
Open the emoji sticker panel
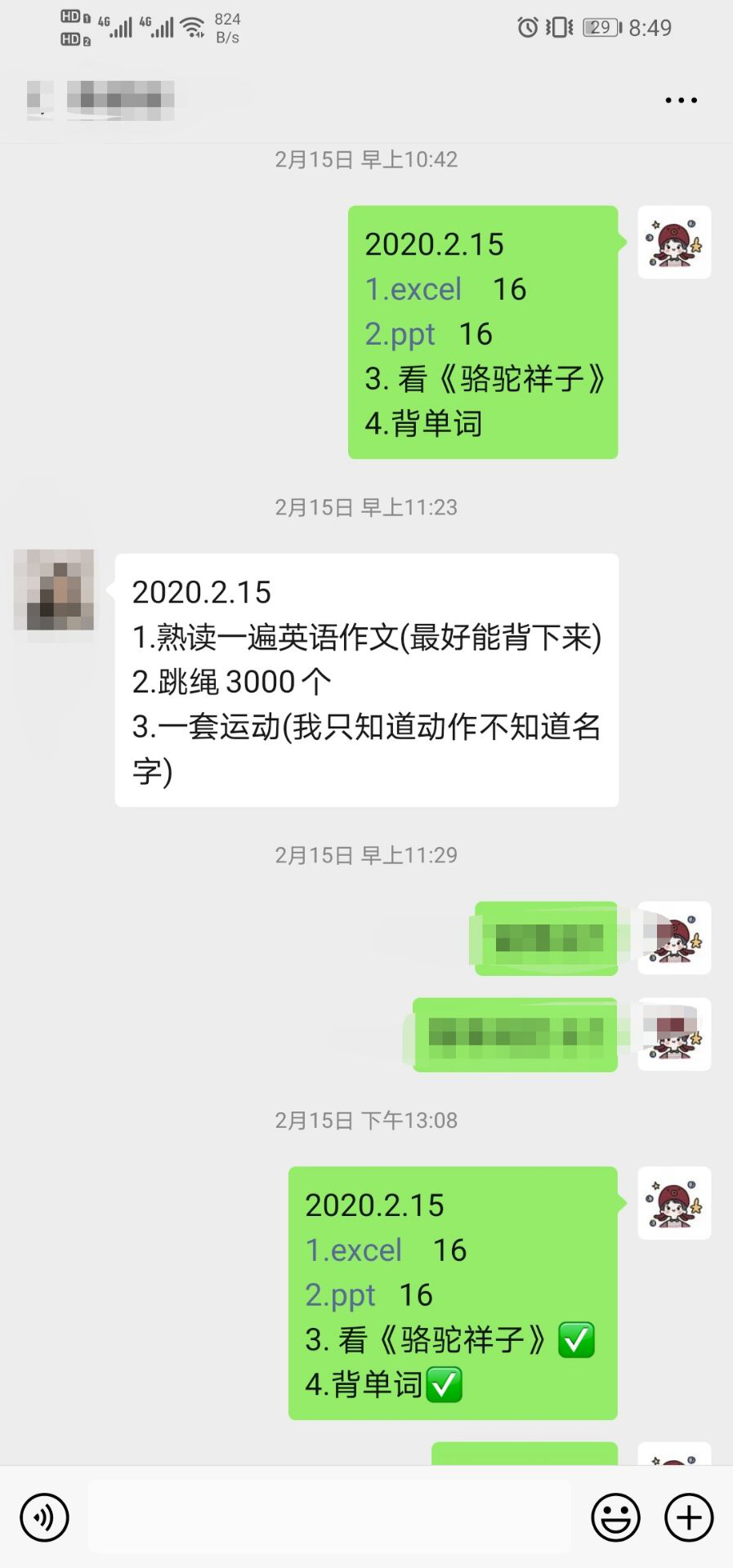(615, 1517)
